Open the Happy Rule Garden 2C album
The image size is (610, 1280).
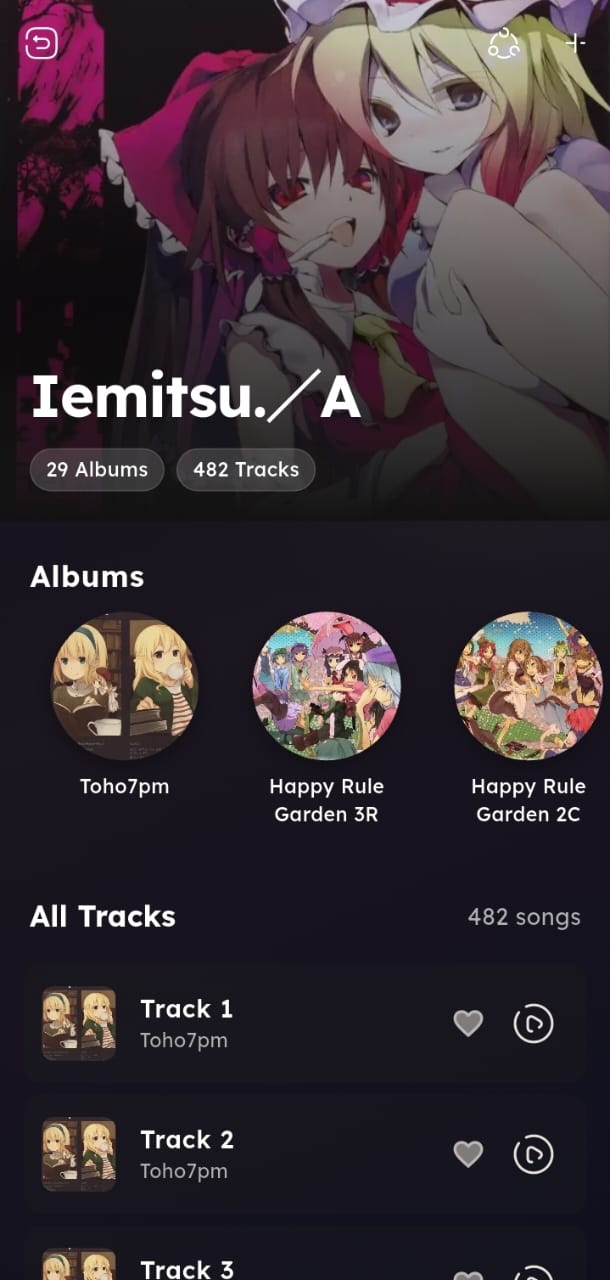click(x=528, y=686)
